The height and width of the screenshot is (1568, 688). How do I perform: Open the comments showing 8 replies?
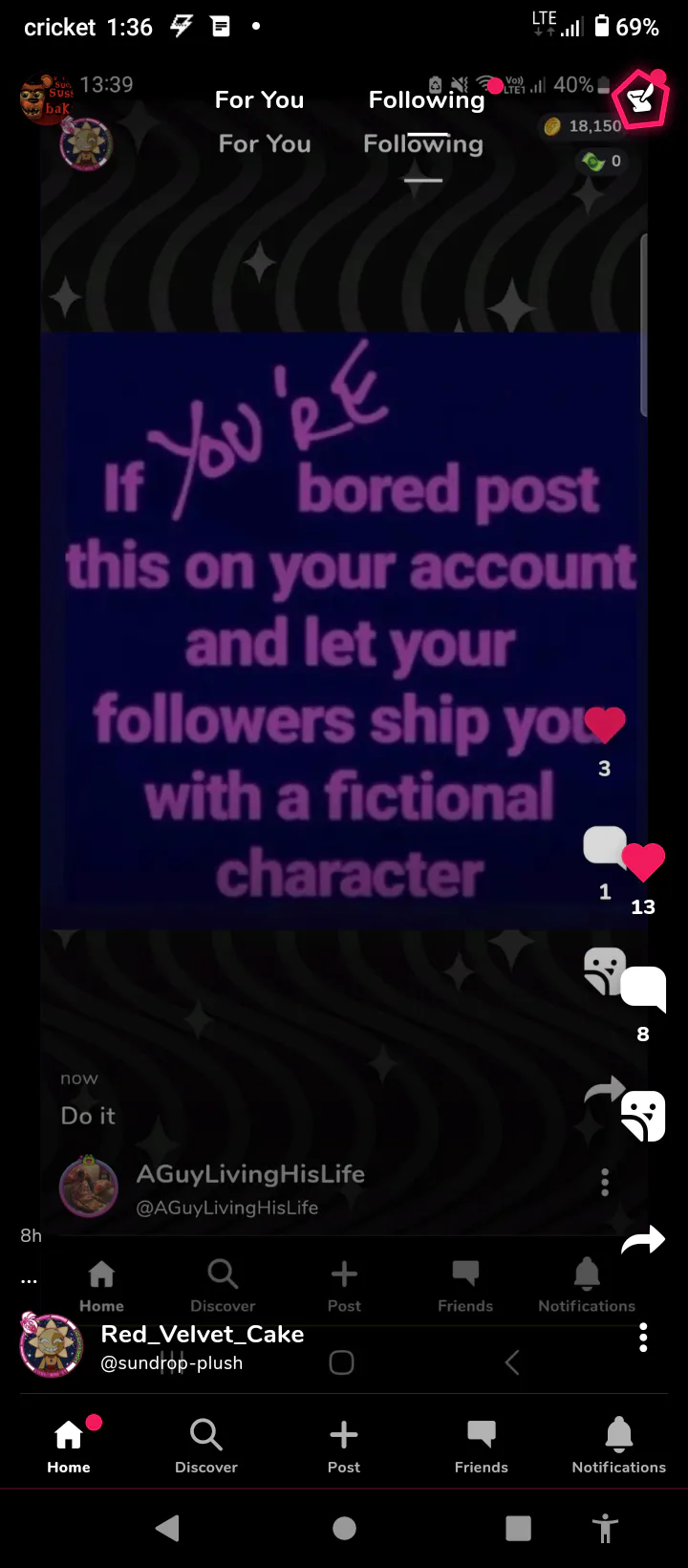point(643,989)
